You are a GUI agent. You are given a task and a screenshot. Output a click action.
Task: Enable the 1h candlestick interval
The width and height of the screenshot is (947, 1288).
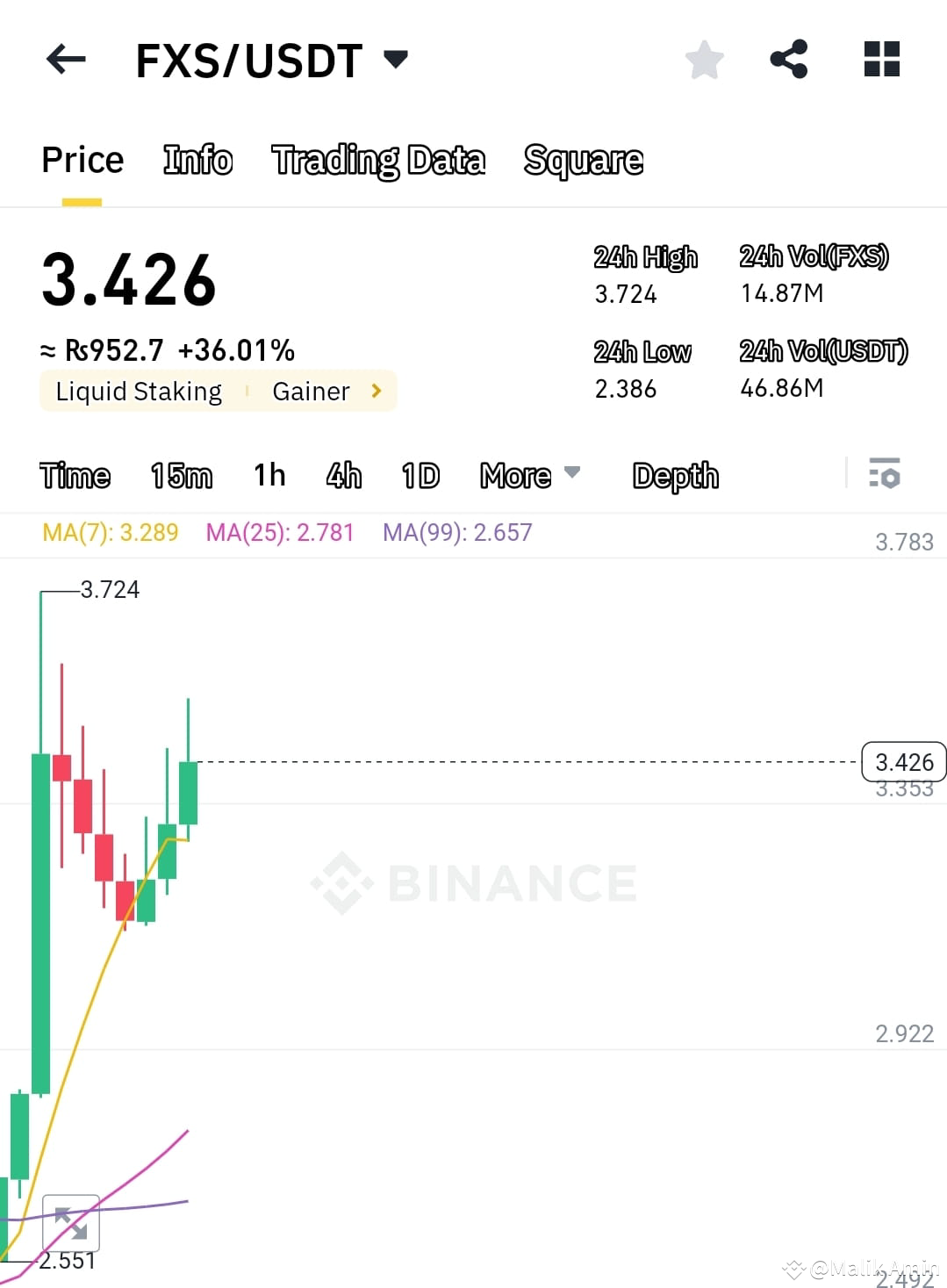tap(269, 475)
